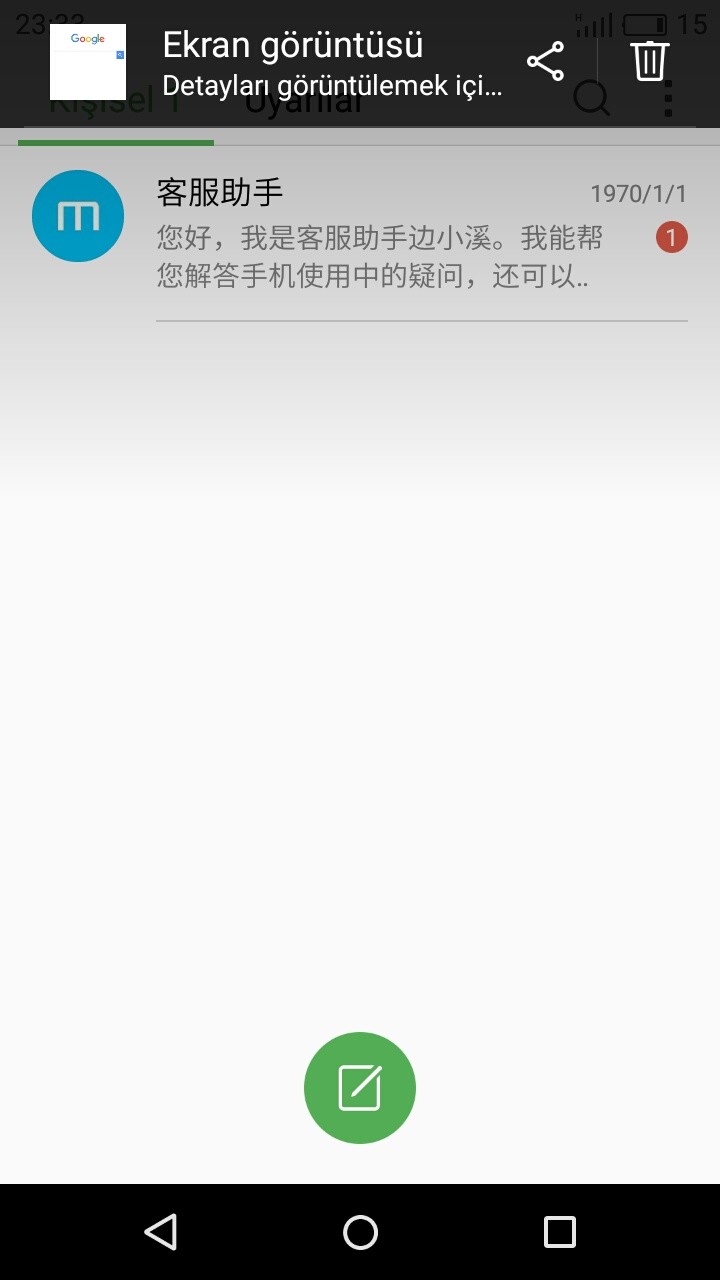Open recent apps from navigation bar

(x=559, y=1232)
